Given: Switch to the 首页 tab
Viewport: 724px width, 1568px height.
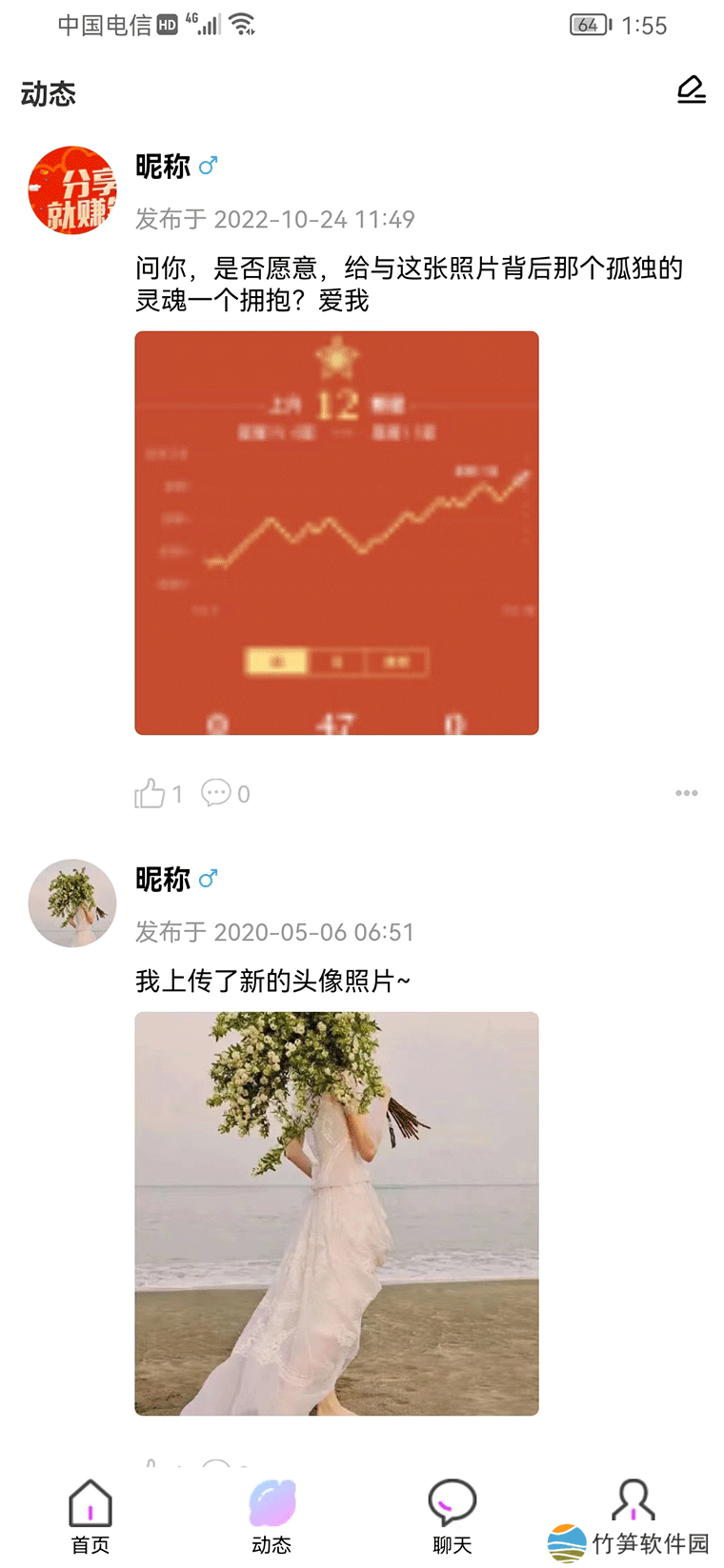Looking at the screenshot, I should pos(90,1516).
